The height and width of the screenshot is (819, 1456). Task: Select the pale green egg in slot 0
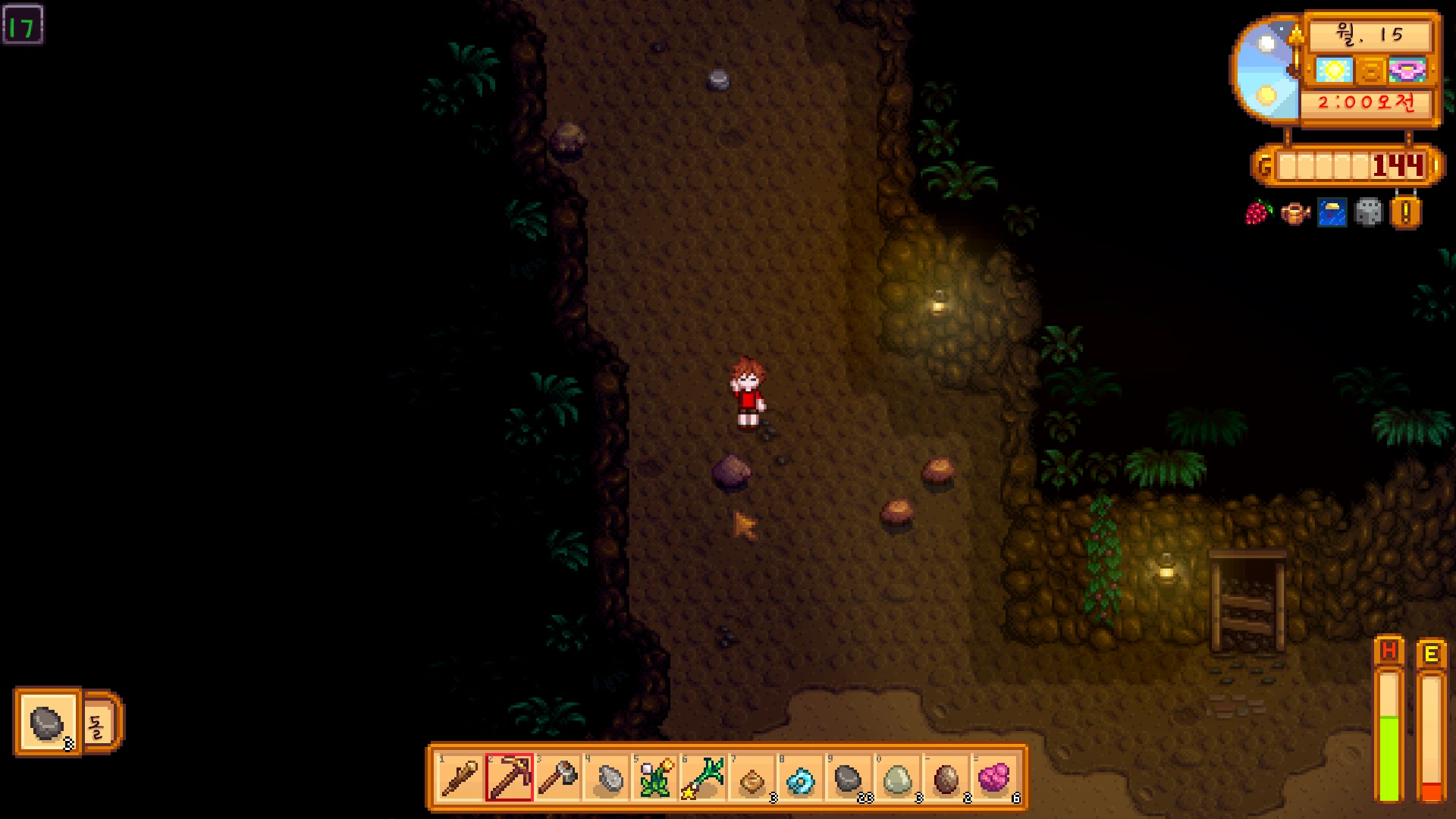(x=898, y=779)
